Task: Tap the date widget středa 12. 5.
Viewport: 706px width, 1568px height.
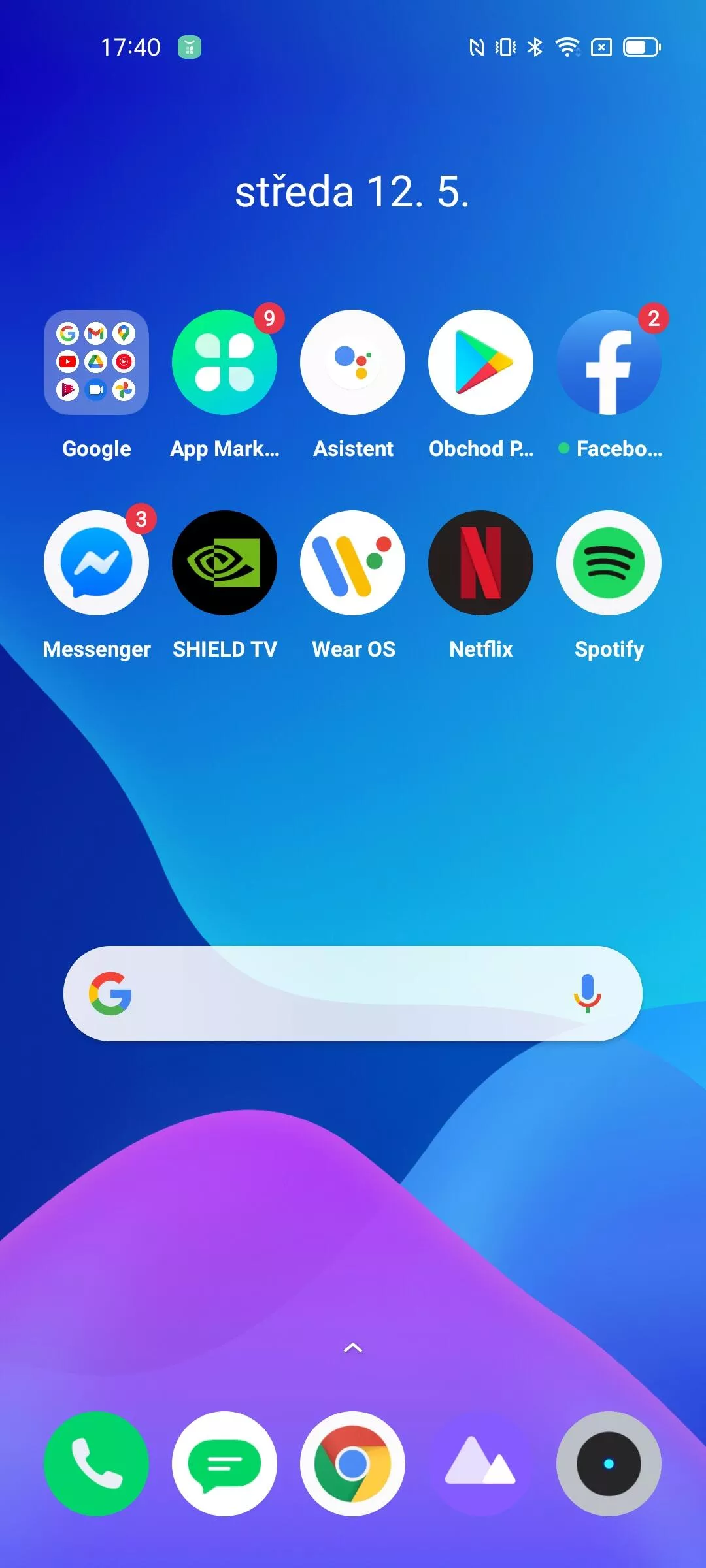Action: click(352, 192)
